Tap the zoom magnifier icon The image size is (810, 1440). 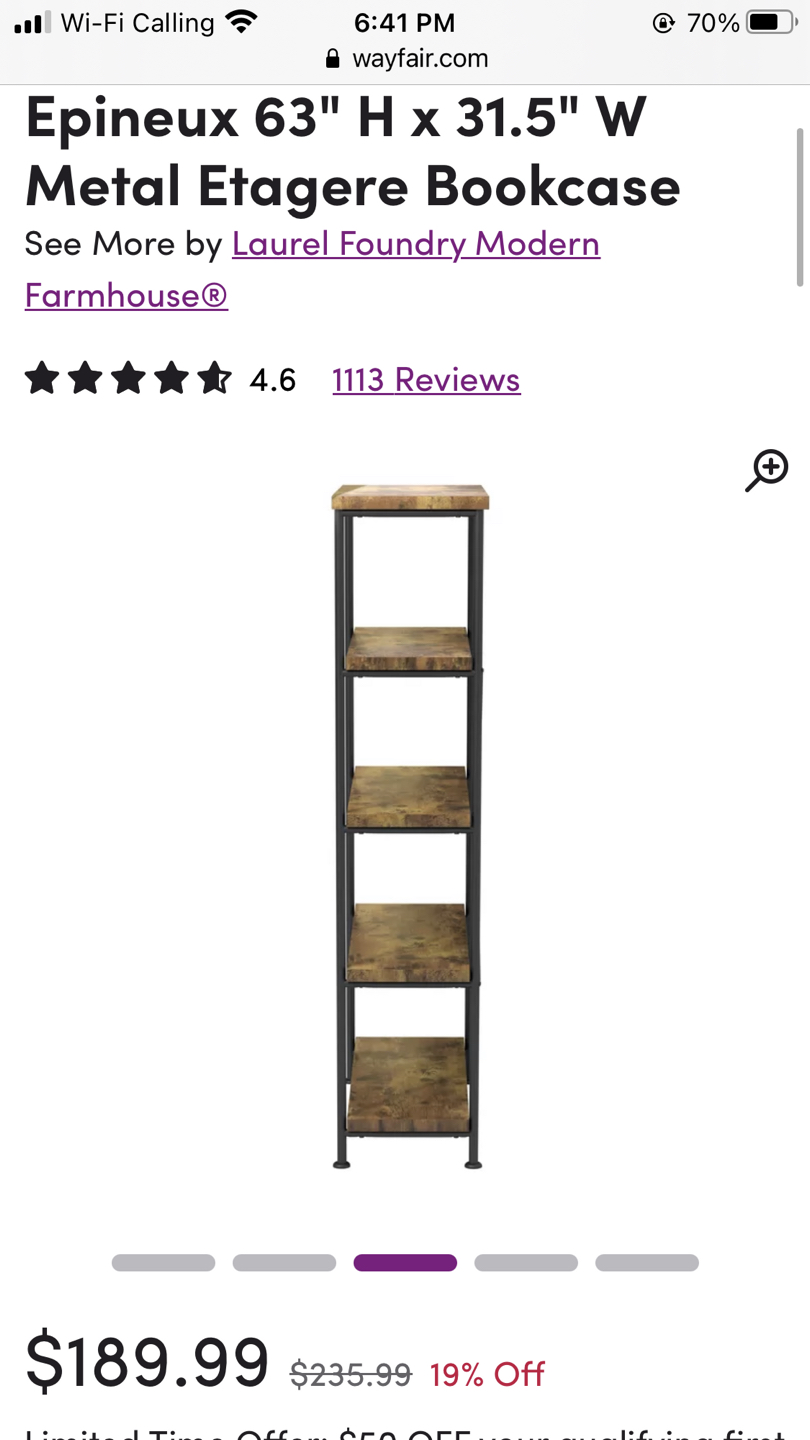[x=766, y=471]
